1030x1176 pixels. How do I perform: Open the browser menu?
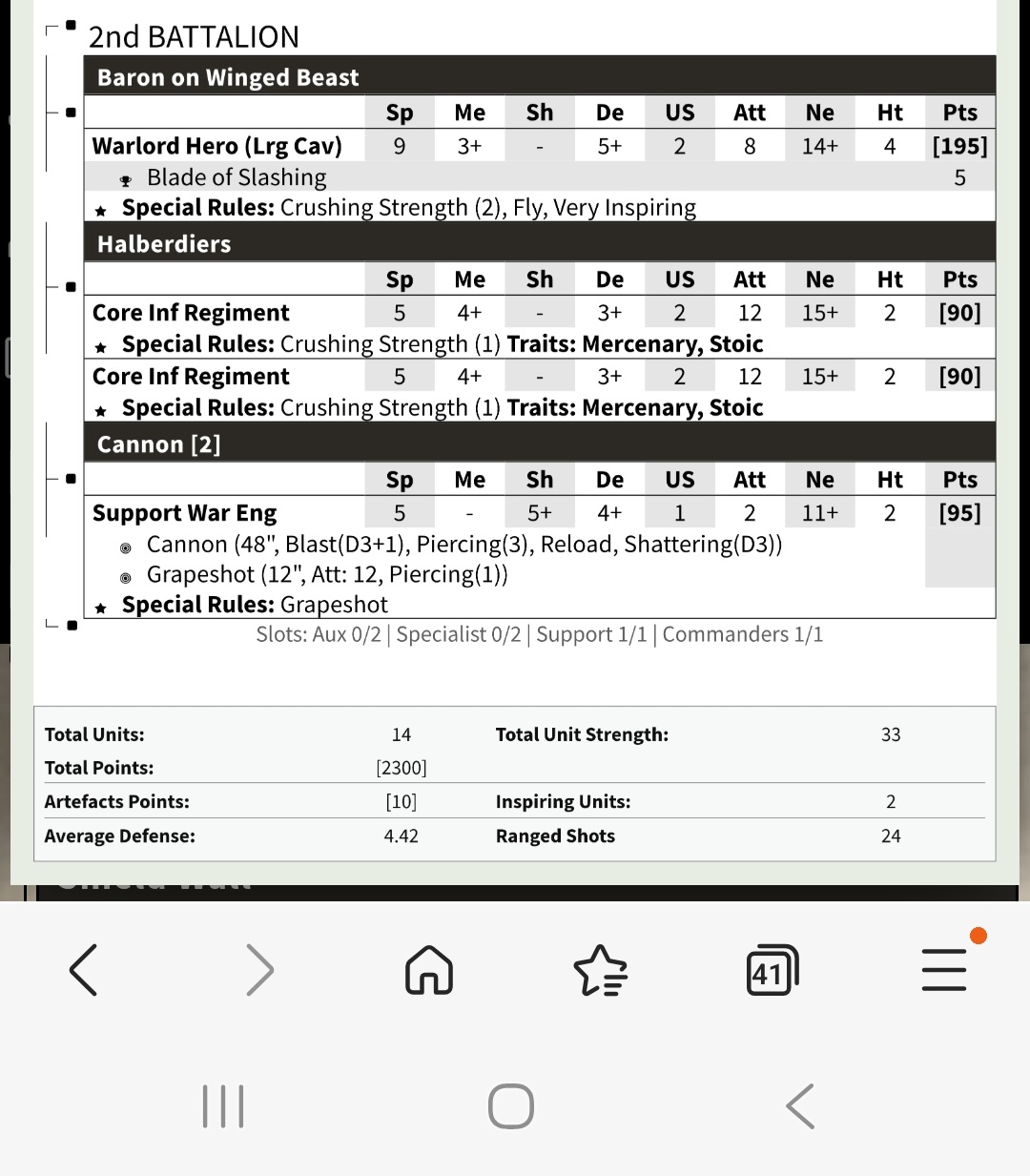[x=944, y=970]
